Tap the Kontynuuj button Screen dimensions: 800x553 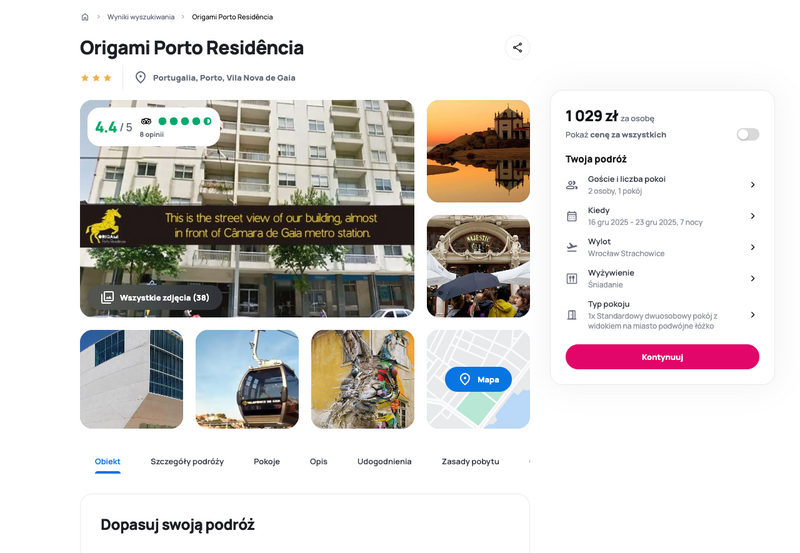coord(662,356)
